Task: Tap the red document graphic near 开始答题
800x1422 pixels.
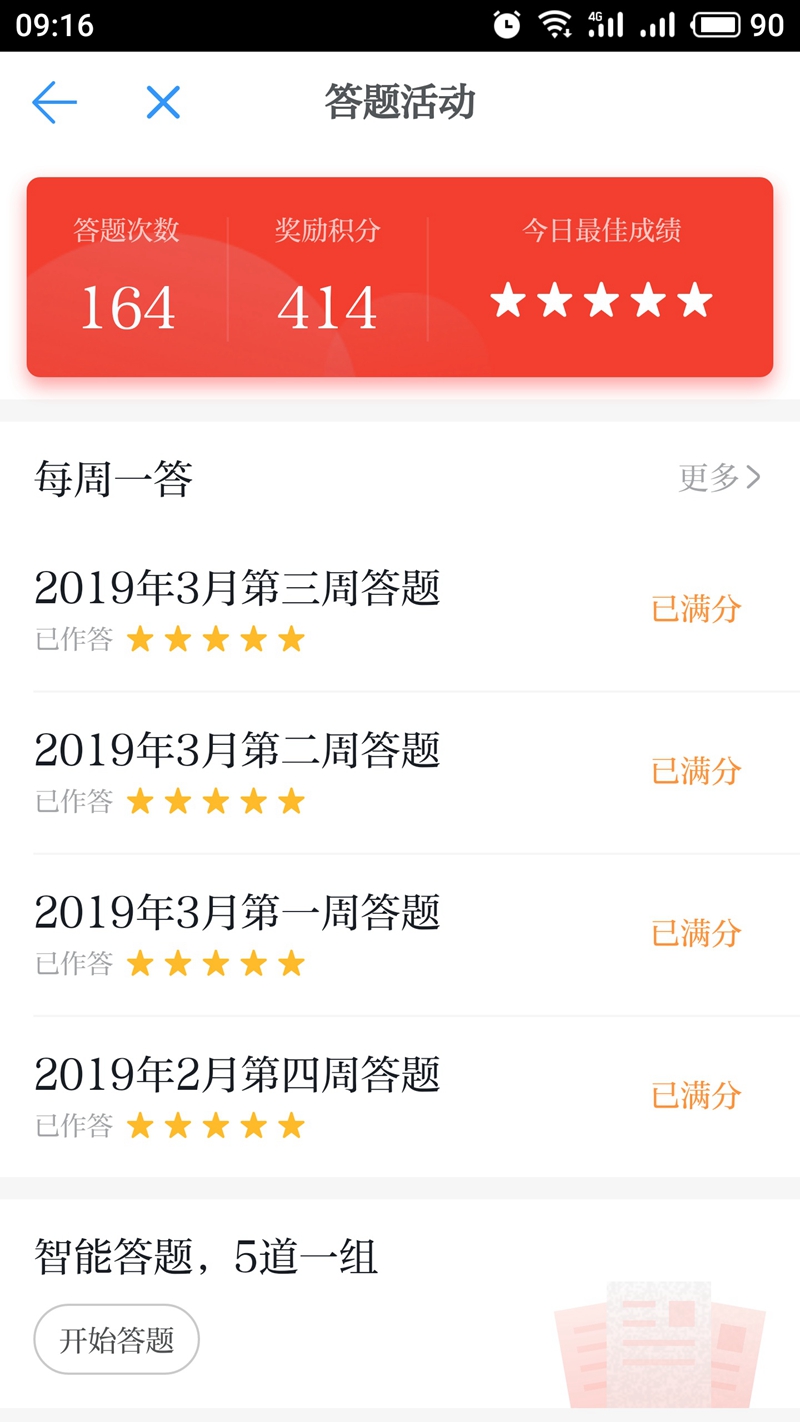Action: click(x=660, y=1345)
